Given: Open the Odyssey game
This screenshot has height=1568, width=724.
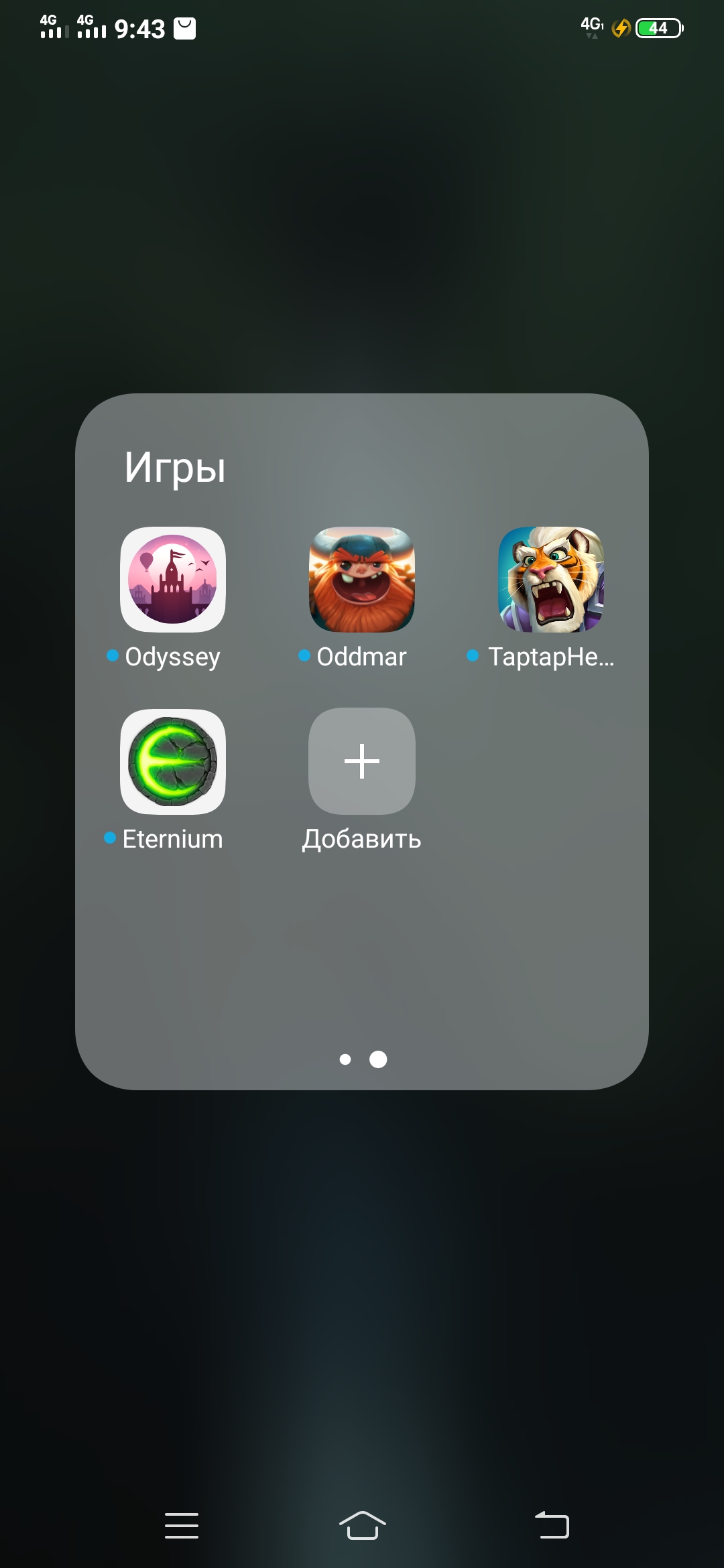Looking at the screenshot, I should tap(173, 580).
